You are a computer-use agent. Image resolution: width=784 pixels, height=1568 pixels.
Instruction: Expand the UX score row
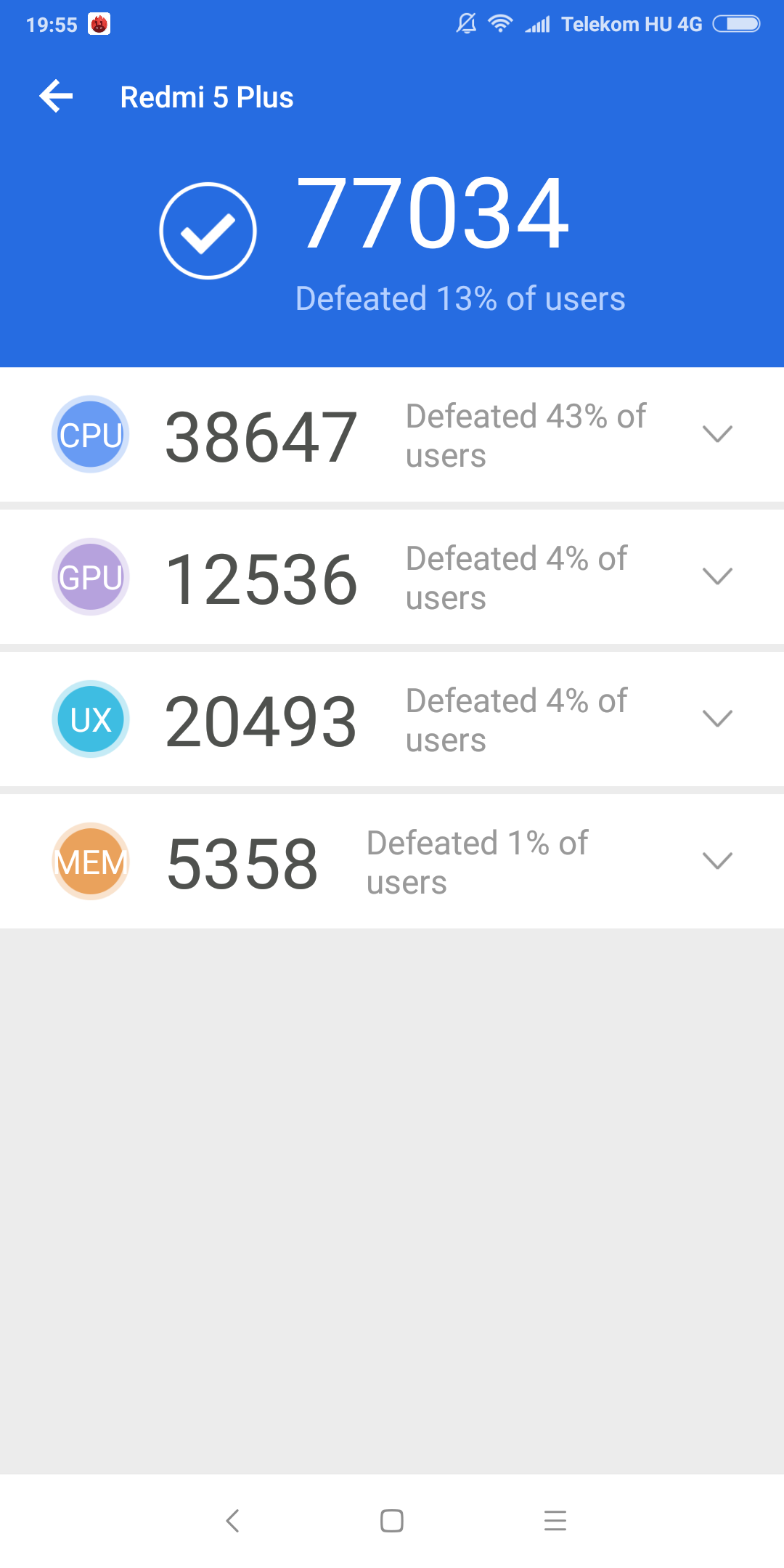(x=717, y=719)
